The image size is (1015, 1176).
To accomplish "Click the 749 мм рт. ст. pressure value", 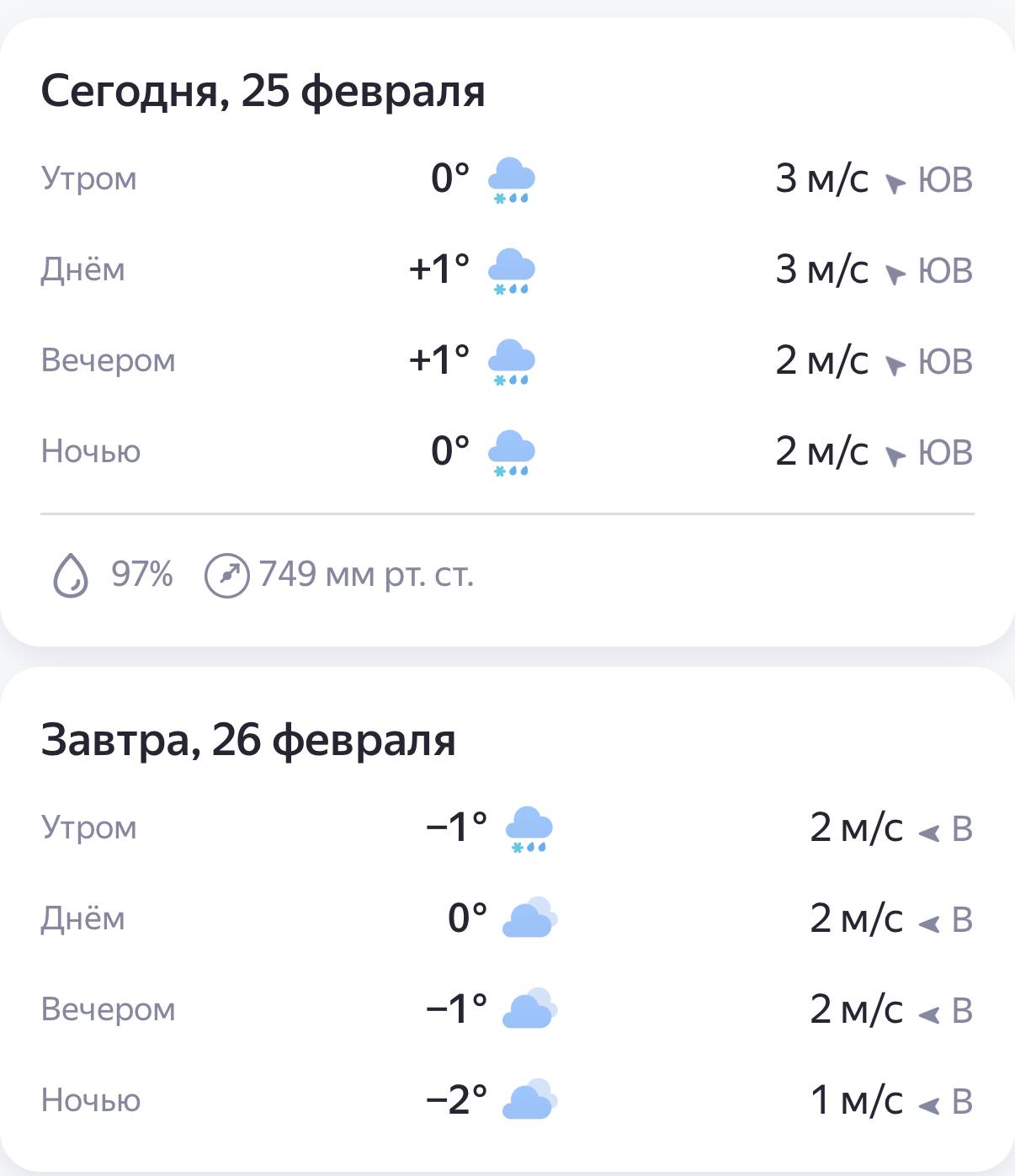I will click(368, 576).
